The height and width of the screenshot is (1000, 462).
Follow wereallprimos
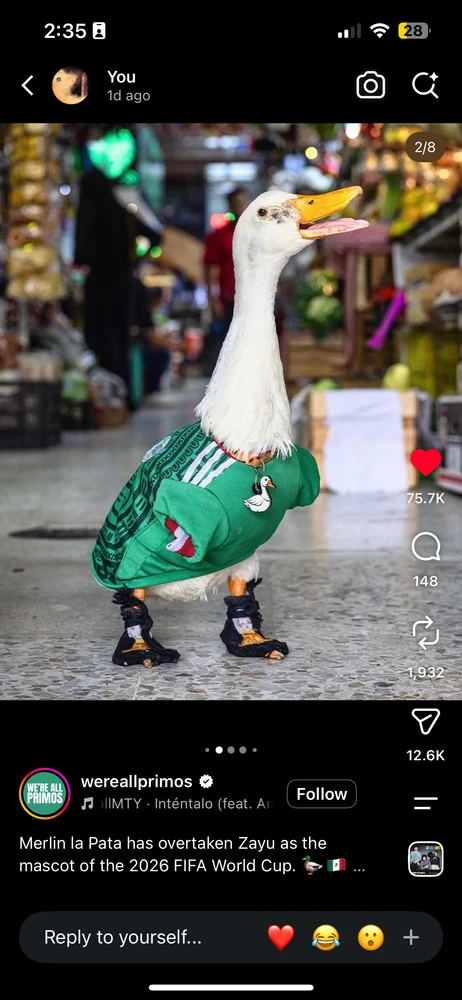(322, 794)
